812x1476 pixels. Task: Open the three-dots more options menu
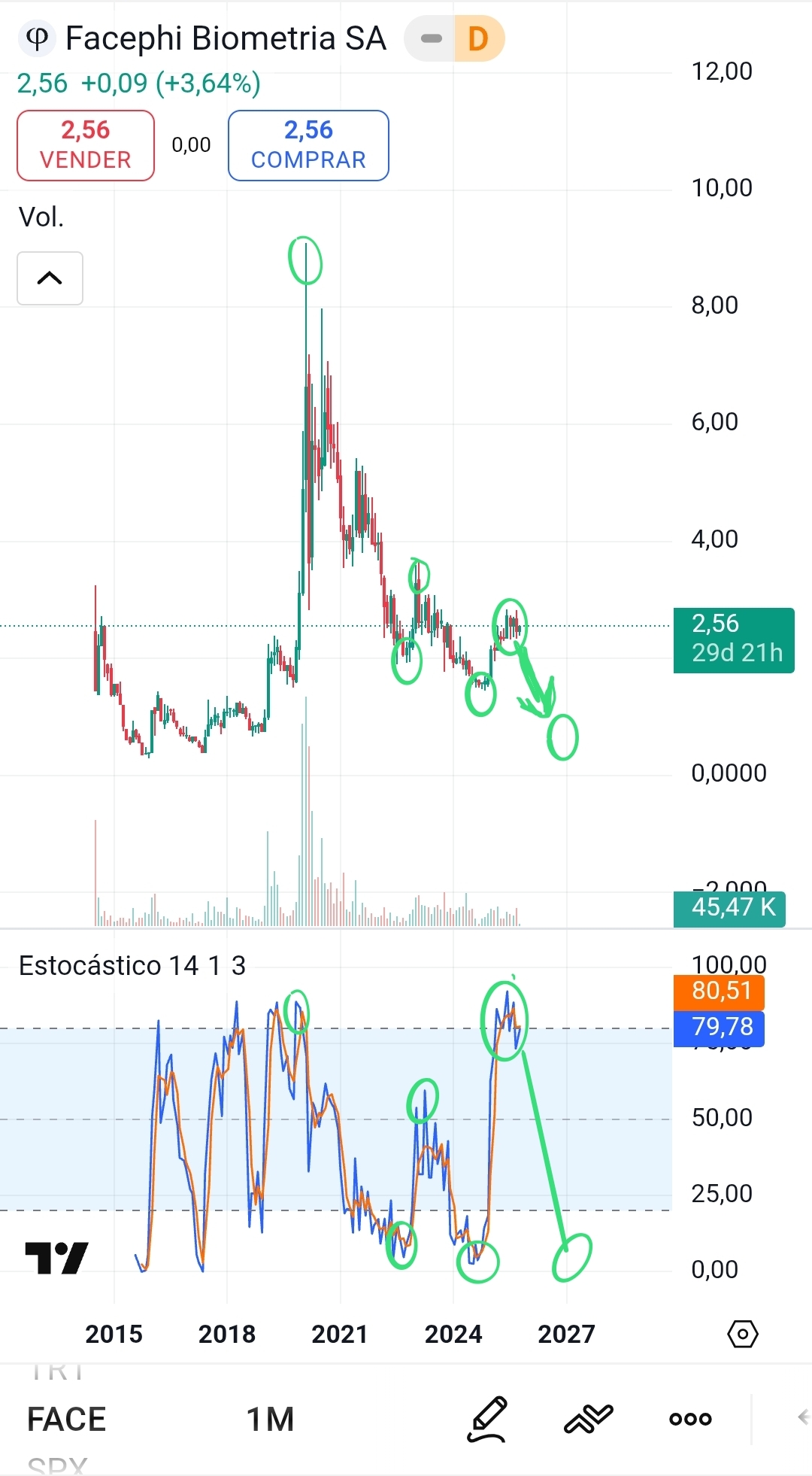(x=690, y=1419)
